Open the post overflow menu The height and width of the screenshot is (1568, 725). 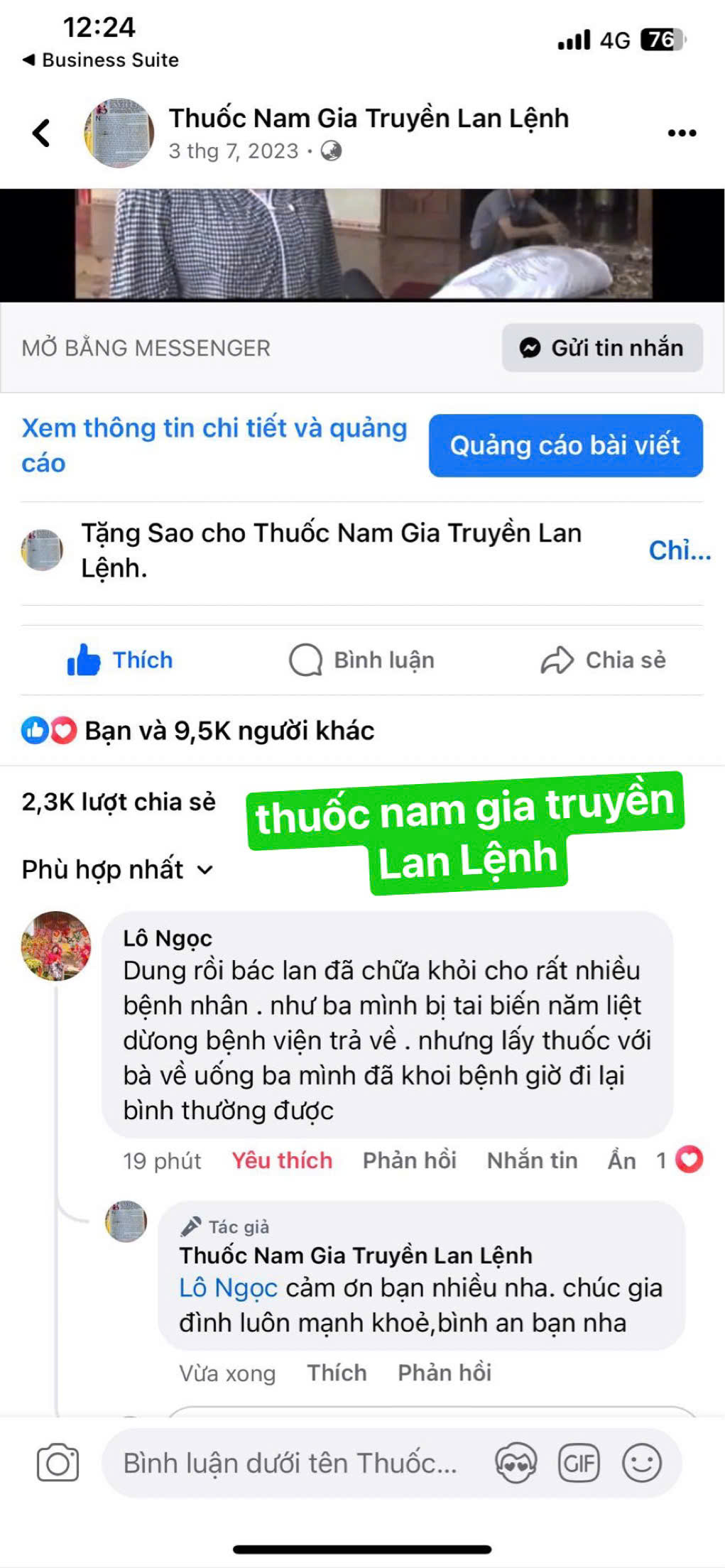682,133
